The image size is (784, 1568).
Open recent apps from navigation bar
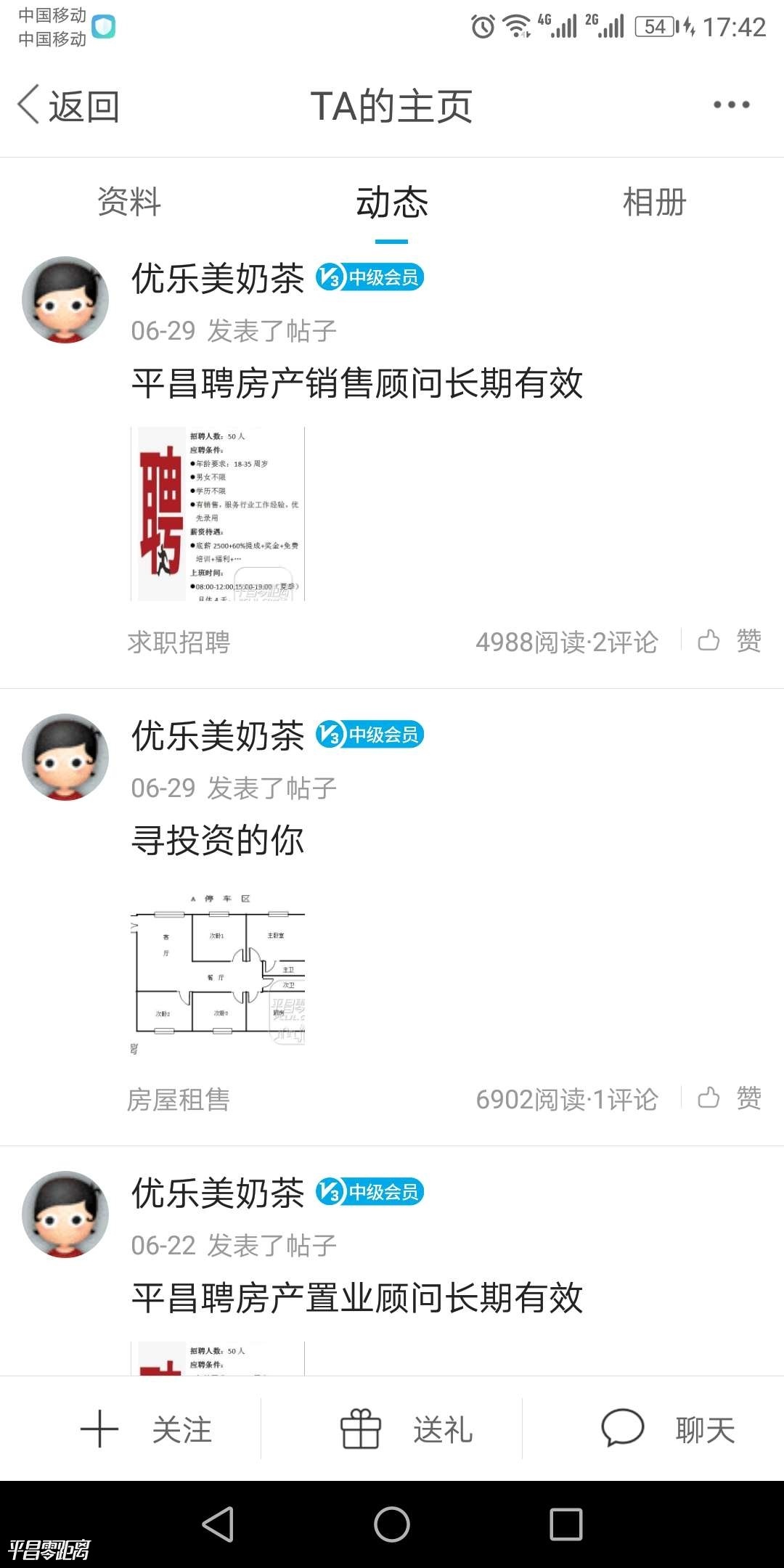566,1524
